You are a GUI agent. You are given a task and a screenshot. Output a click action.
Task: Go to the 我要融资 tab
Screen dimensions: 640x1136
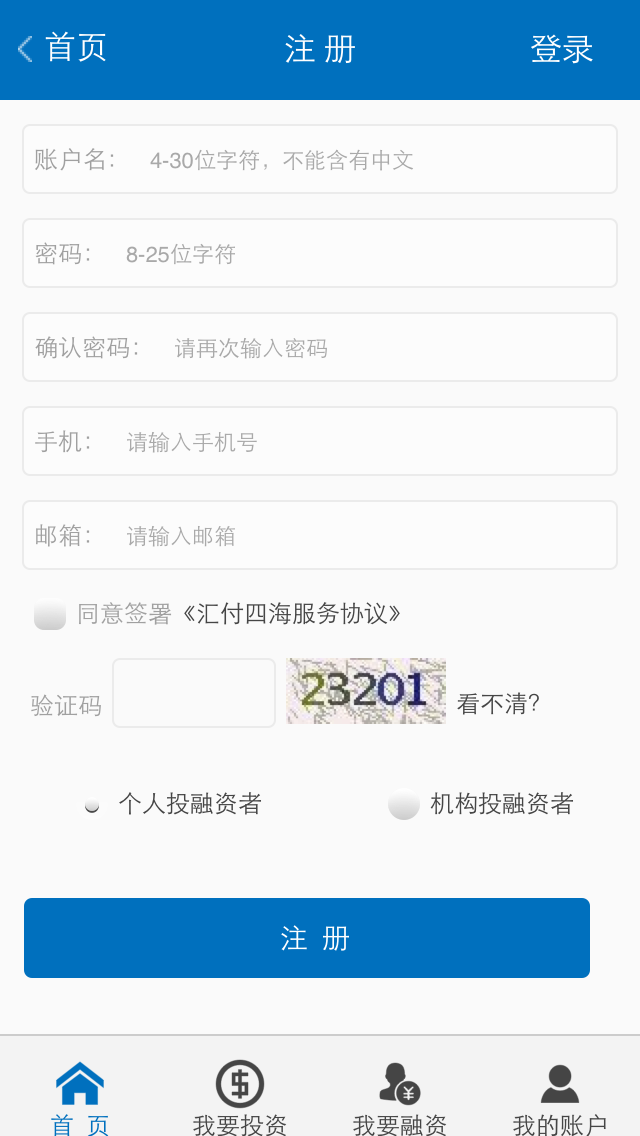pos(400,1098)
